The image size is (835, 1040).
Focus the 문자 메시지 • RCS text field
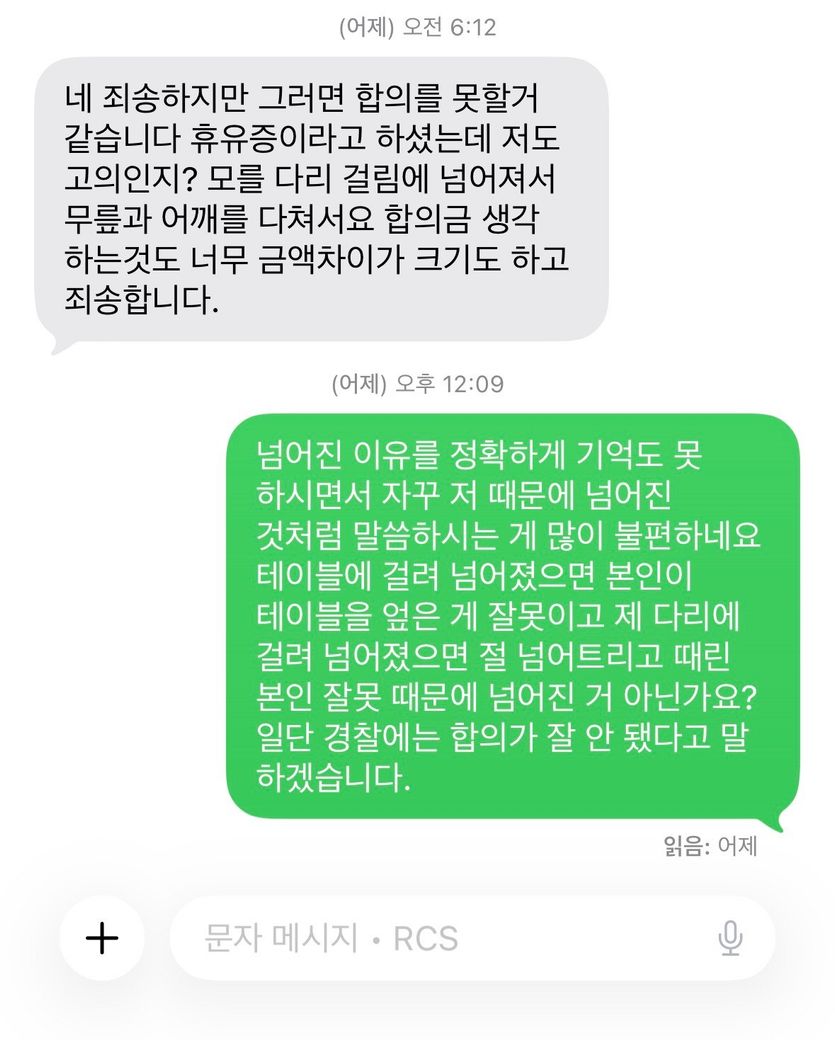coord(440,938)
